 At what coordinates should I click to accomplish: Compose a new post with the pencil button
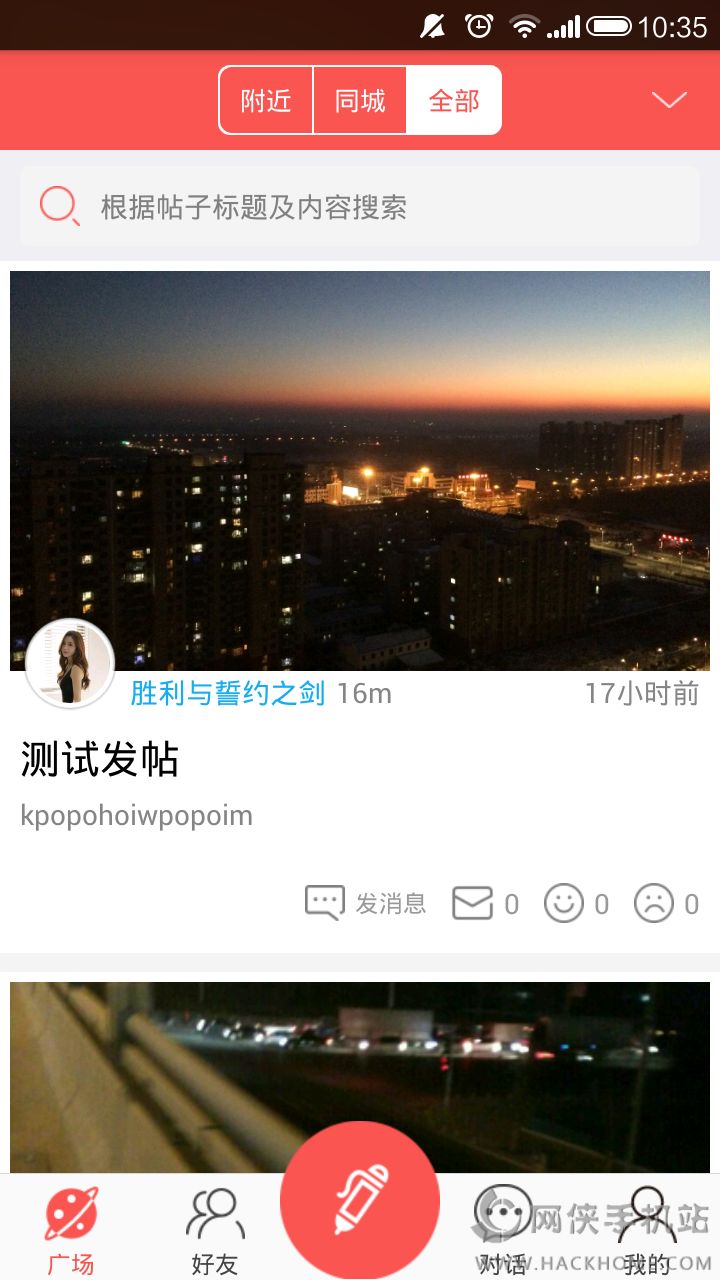pos(360,1200)
